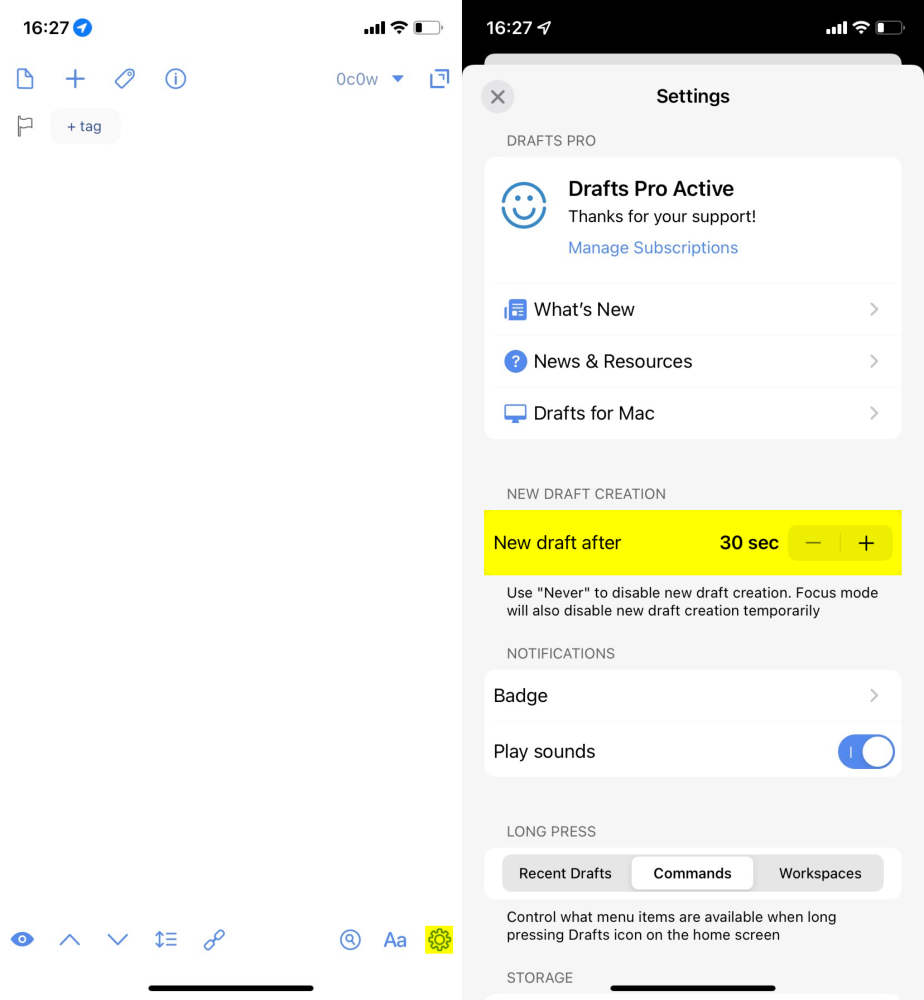The width and height of the screenshot is (924, 1000).
Task: Turn off Play sounds
Action: [x=866, y=752]
